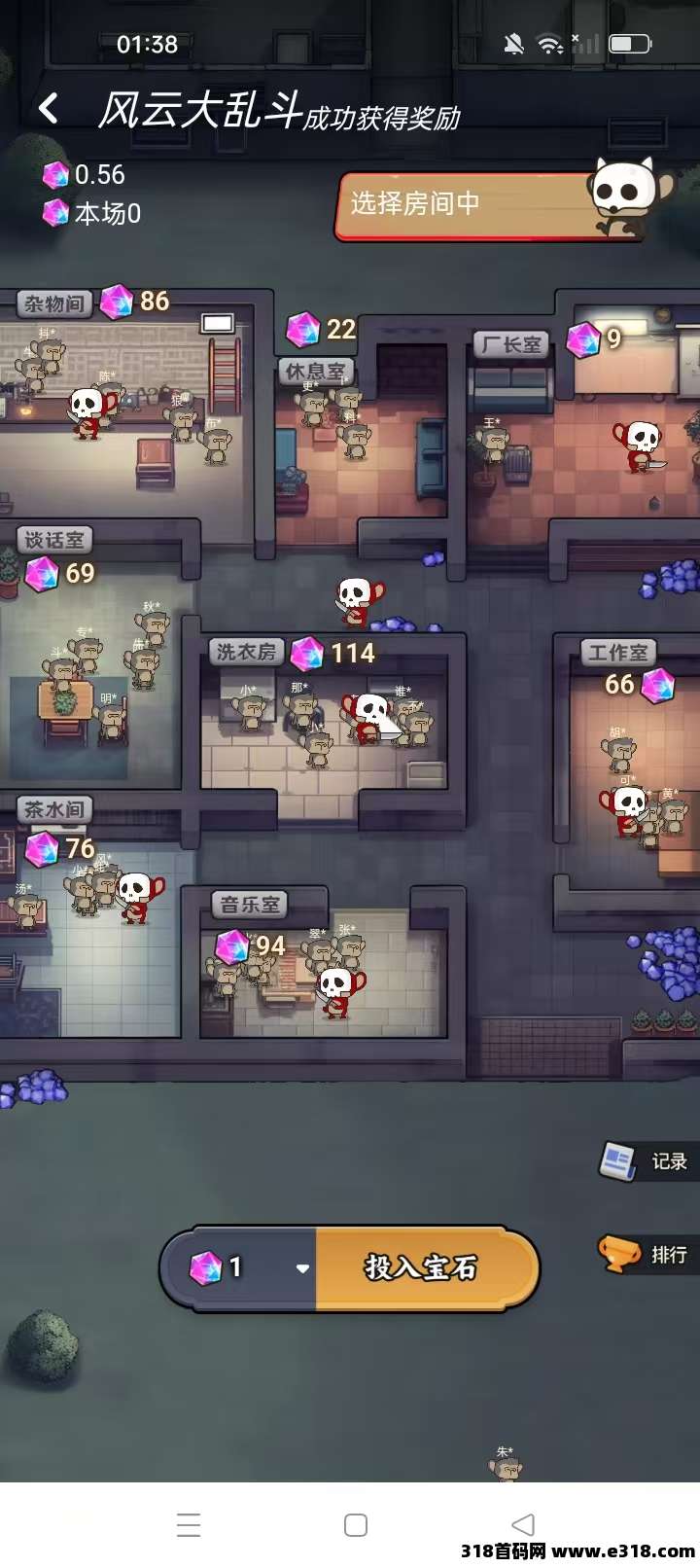The image size is (700, 1568).
Task: Choose the 茶水间 room
Action: pyautogui.click(x=55, y=809)
